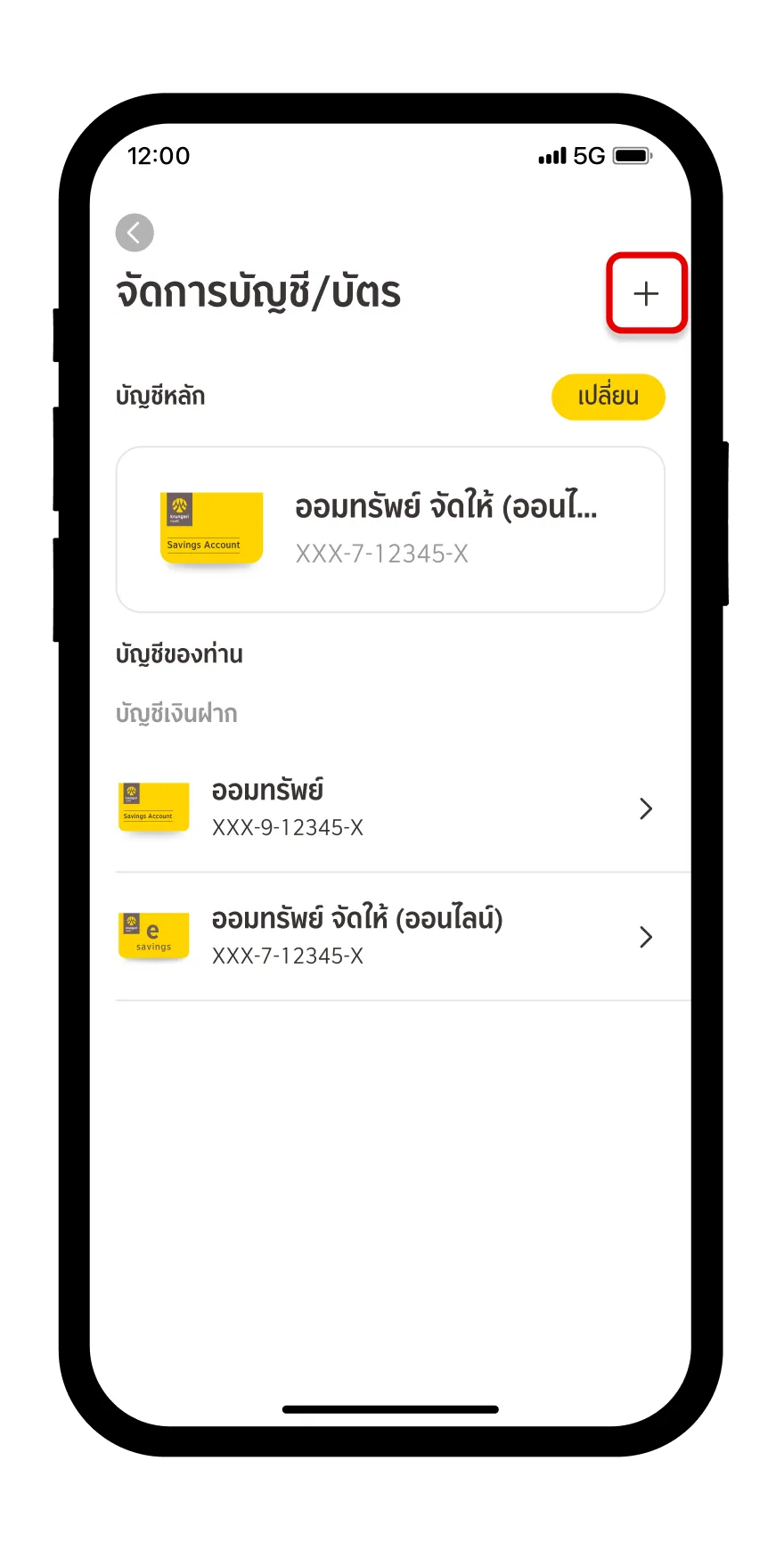Open the main account card ออมทรัพย์ จัดให้
This screenshot has width=784, height=1551.
(x=390, y=529)
